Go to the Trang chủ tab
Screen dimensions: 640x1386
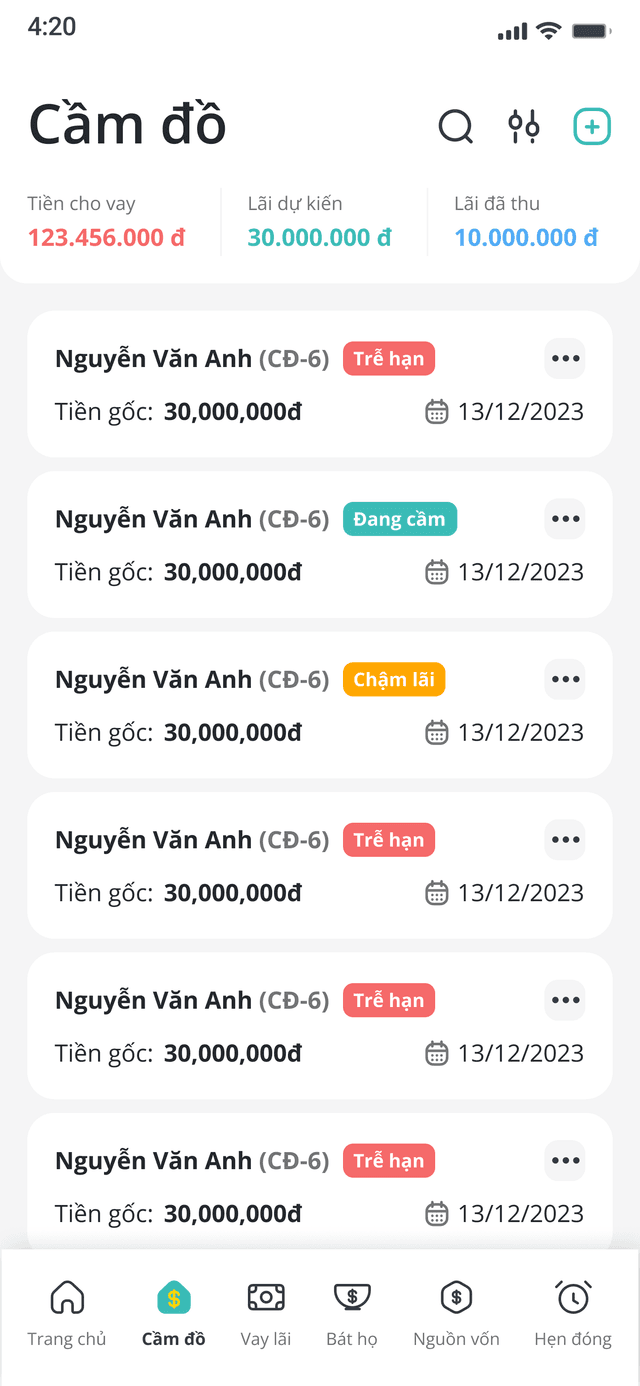pos(67,1314)
